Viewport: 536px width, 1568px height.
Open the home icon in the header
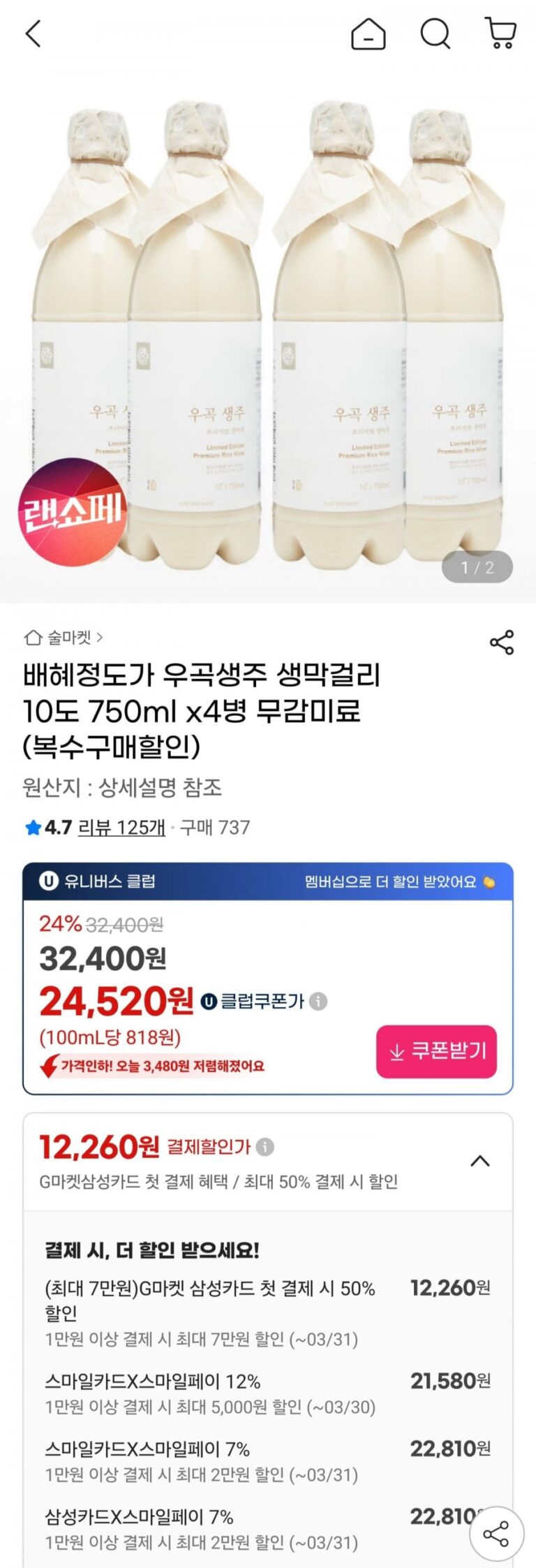[x=368, y=34]
